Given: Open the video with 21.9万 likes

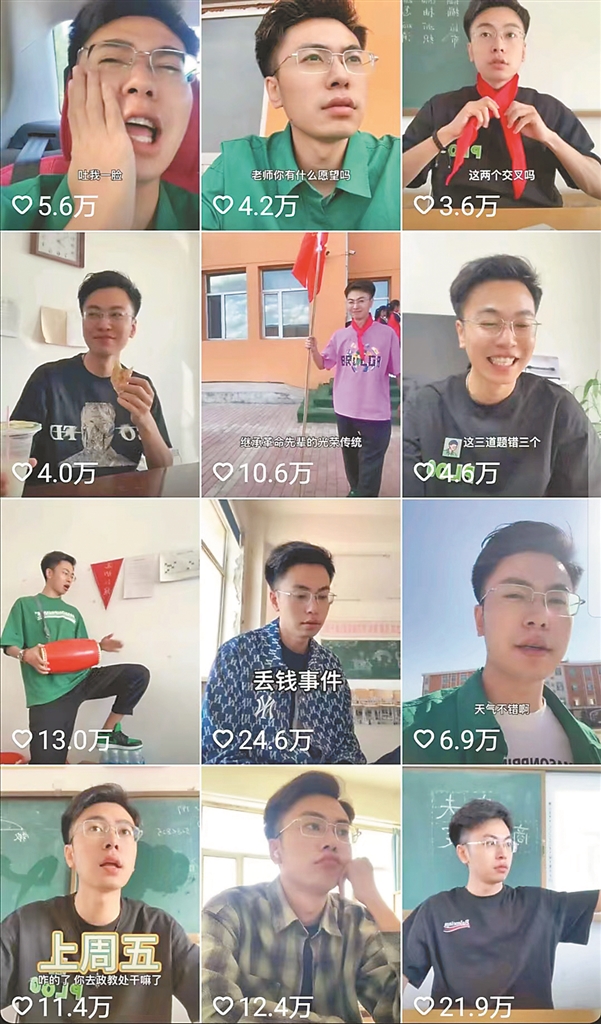Looking at the screenshot, I should (501, 890).
